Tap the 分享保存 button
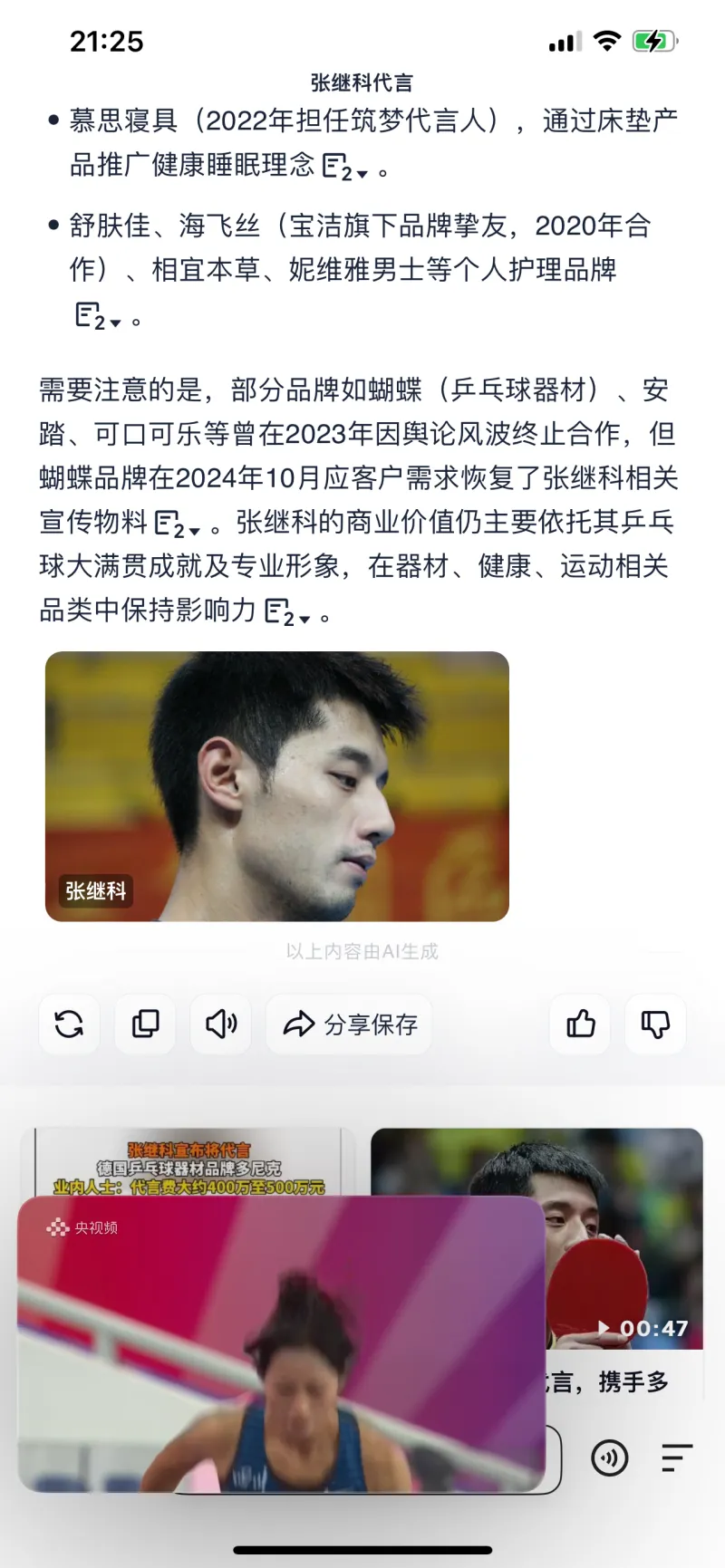Viewport: 725px width, 1568px height. (x=350, y=1024)
